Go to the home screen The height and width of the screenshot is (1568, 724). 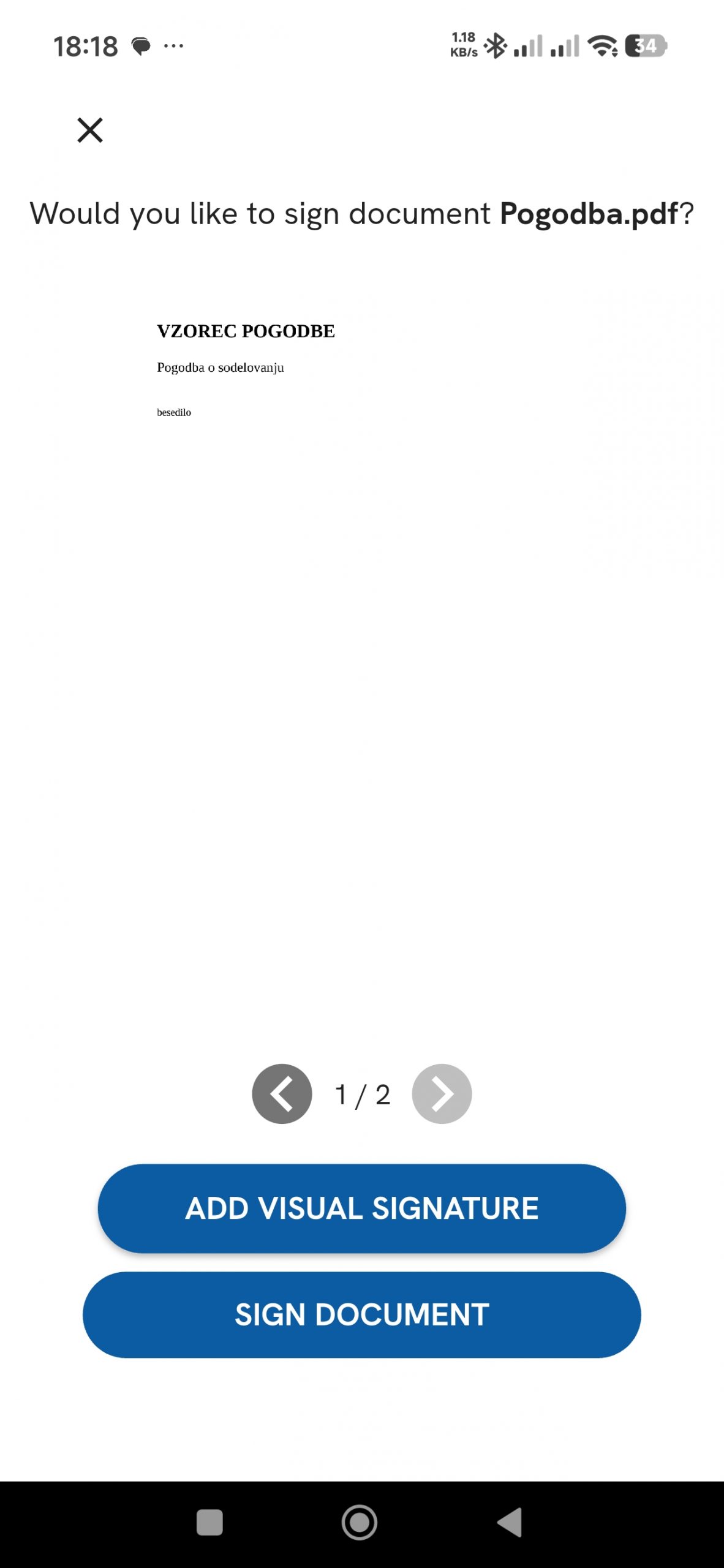[360, 1523]
